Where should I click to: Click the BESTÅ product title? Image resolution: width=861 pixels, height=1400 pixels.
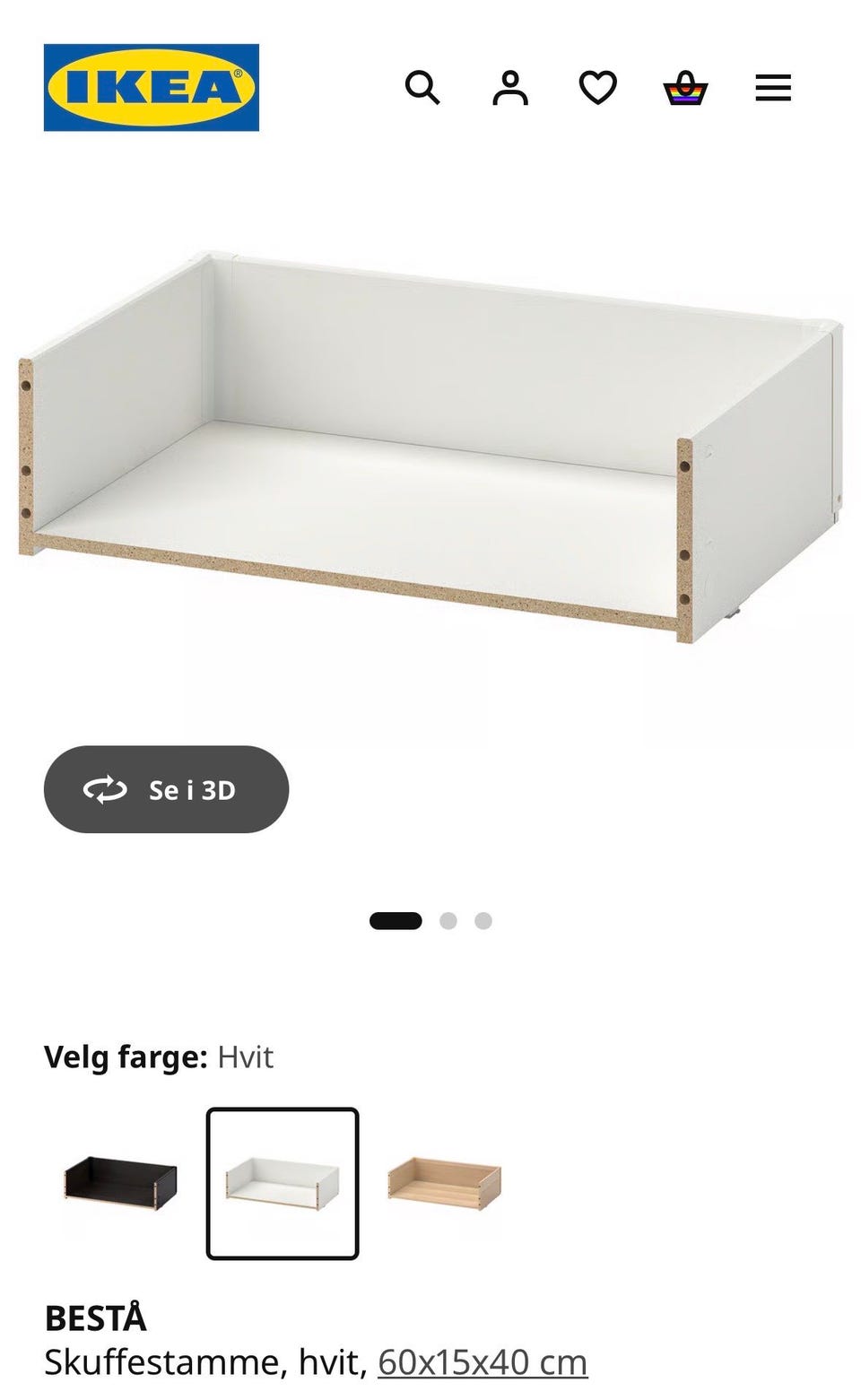point(99,1319)
